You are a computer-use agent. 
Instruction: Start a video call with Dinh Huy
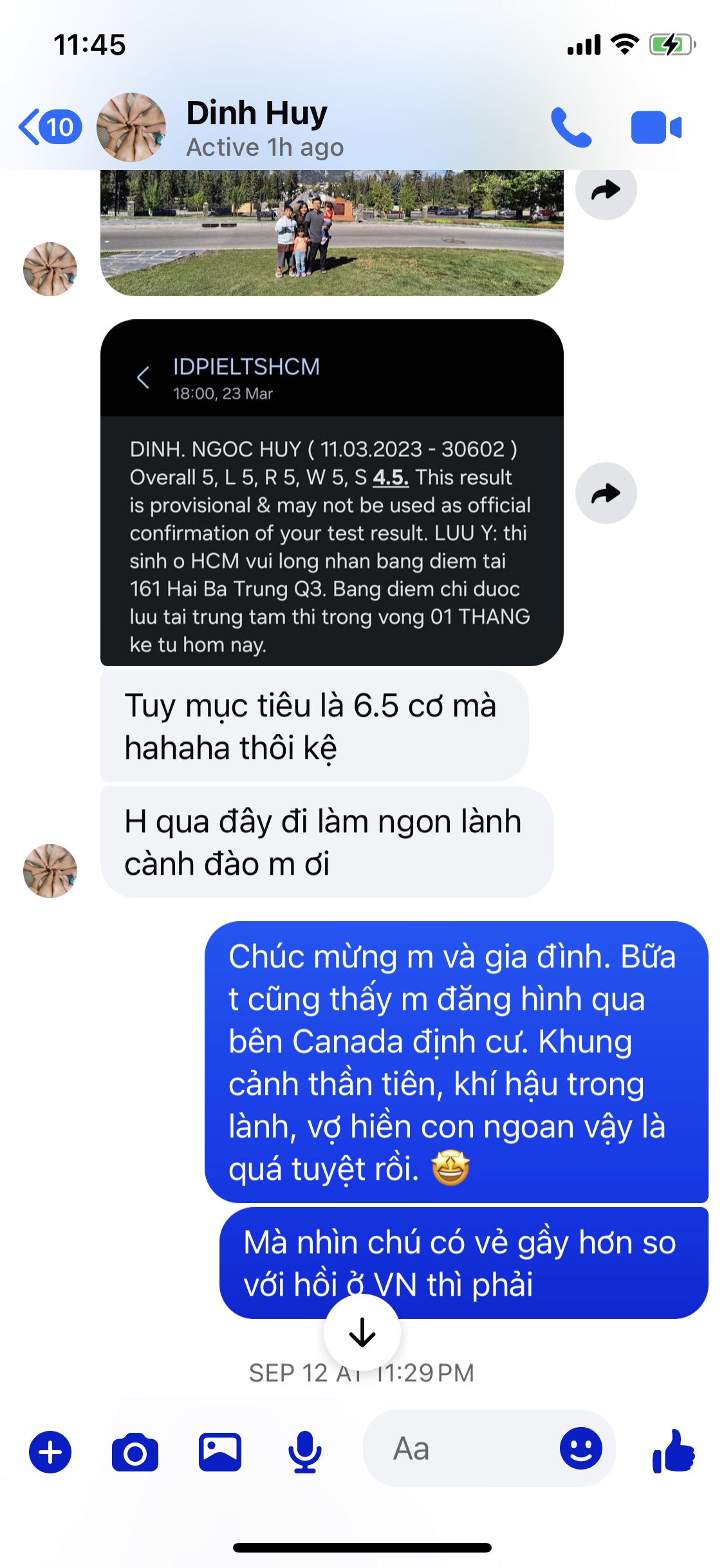(x=656, y=127)
